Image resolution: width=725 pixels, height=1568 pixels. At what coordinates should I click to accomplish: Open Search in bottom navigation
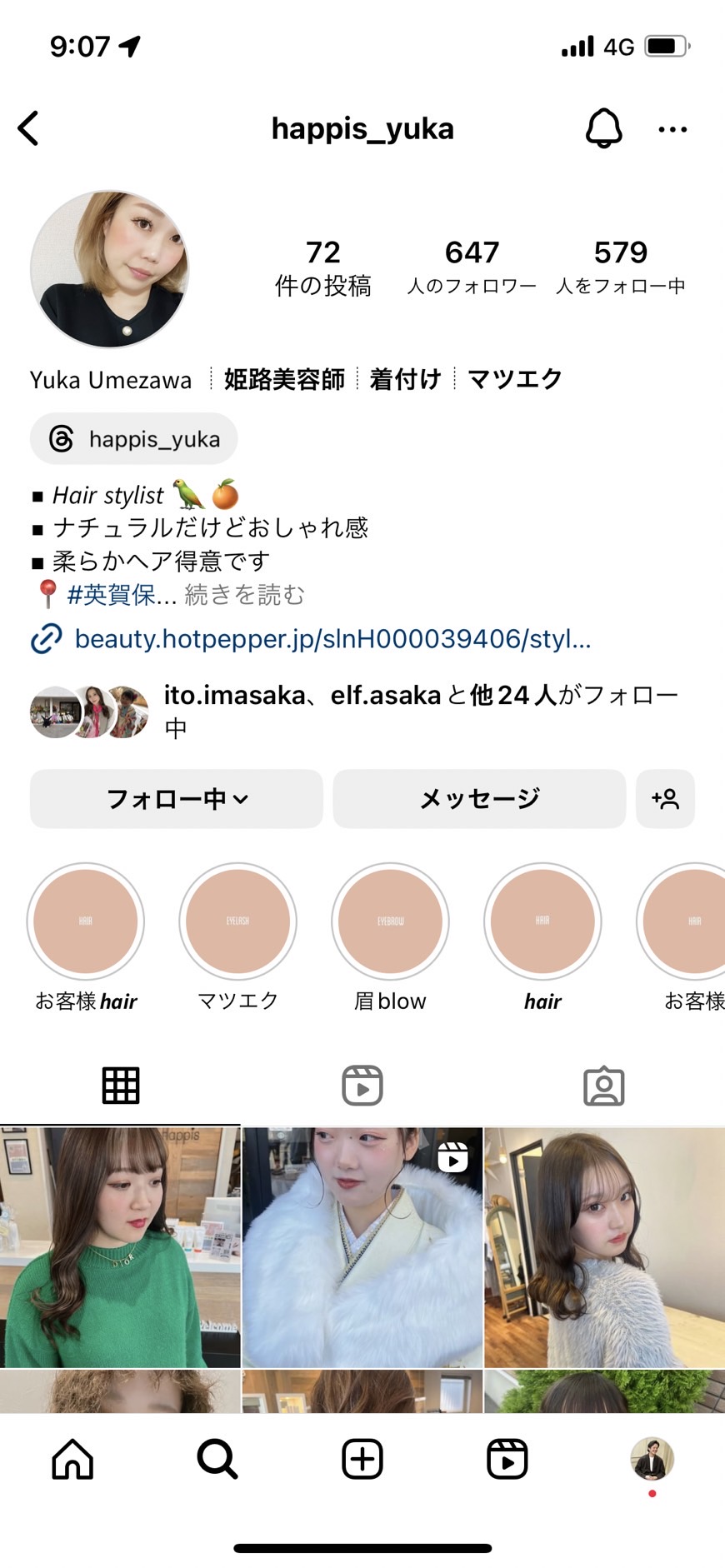point(217,1459)
